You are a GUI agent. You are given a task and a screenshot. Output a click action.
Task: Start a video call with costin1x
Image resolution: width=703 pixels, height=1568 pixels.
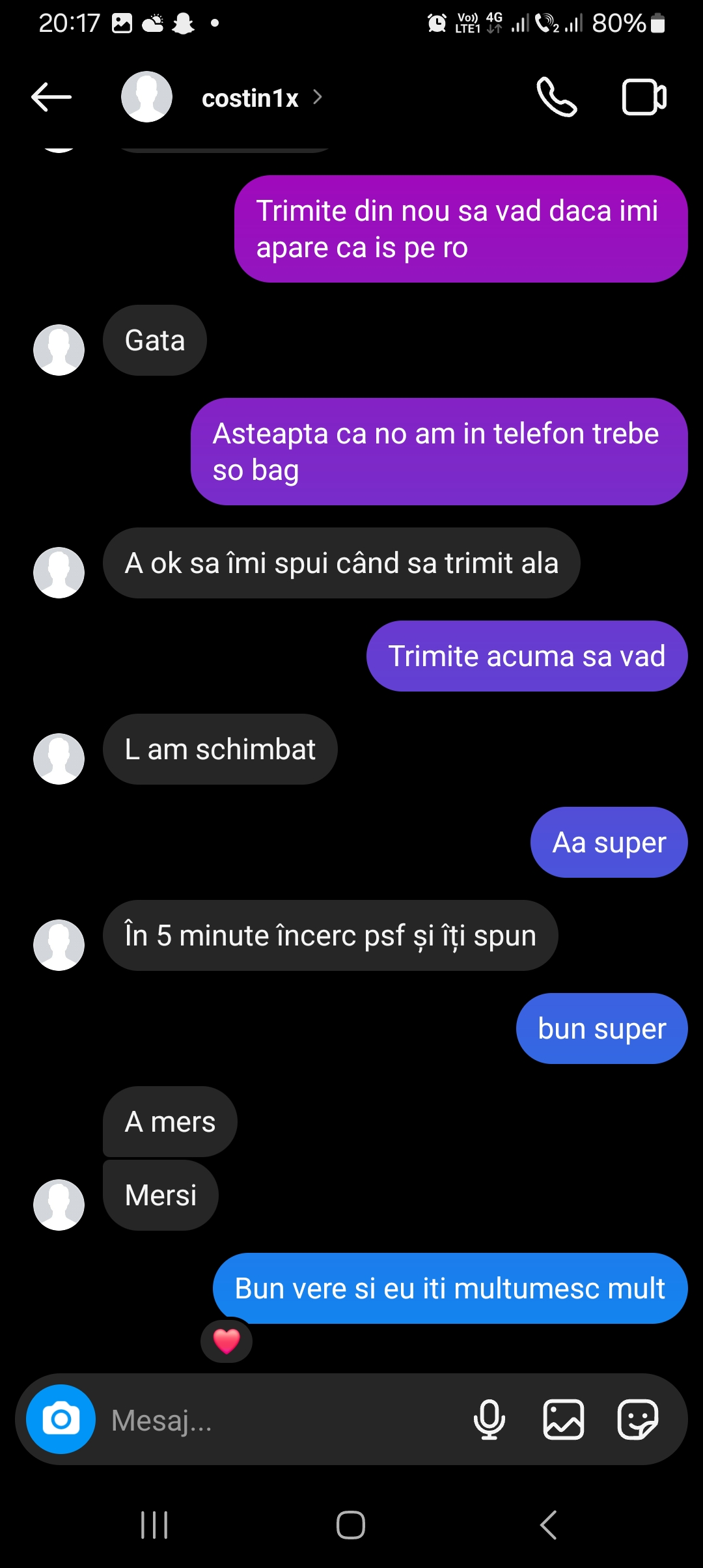644,98
